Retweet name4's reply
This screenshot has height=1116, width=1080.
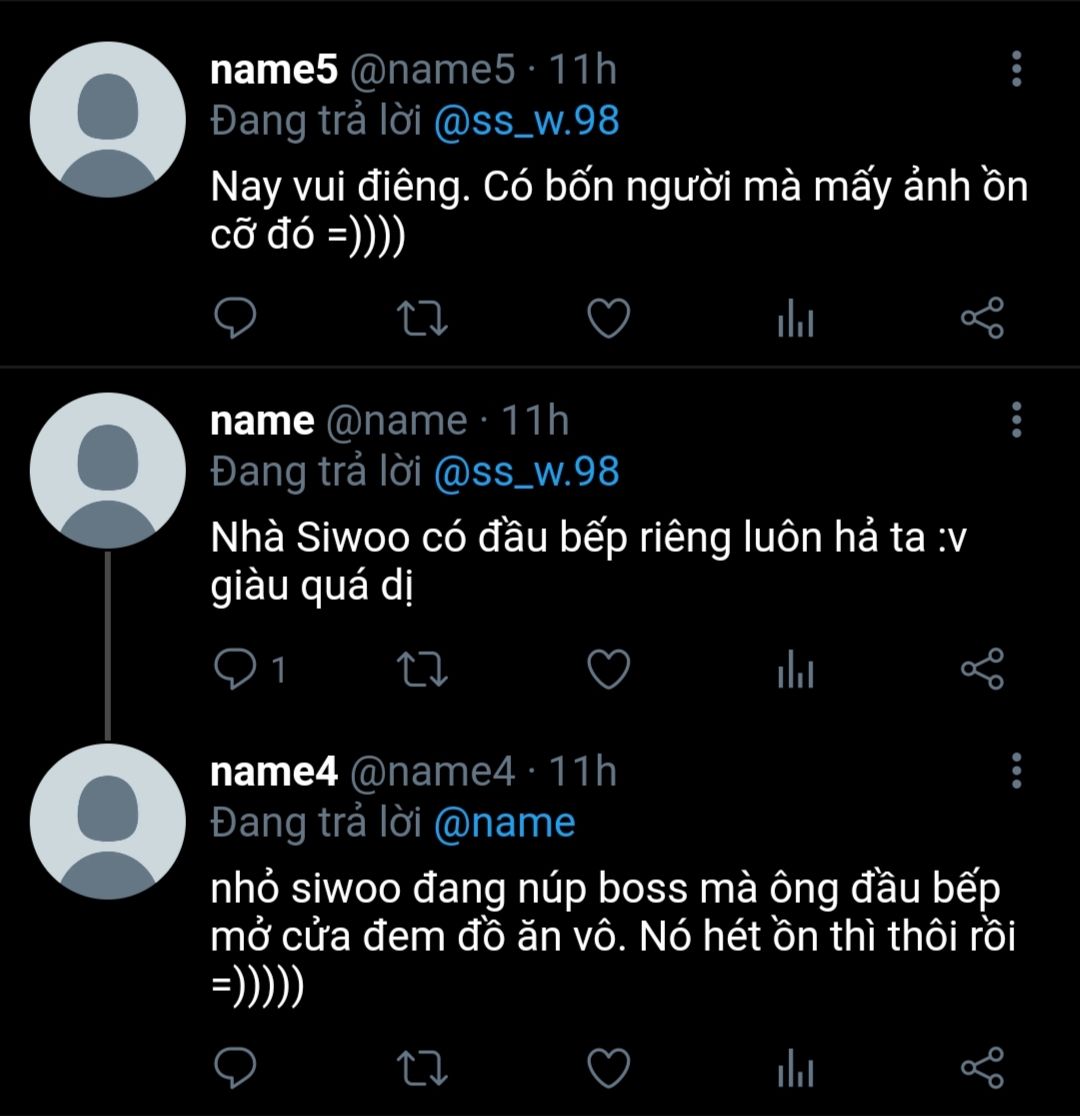coord(422,1068)
